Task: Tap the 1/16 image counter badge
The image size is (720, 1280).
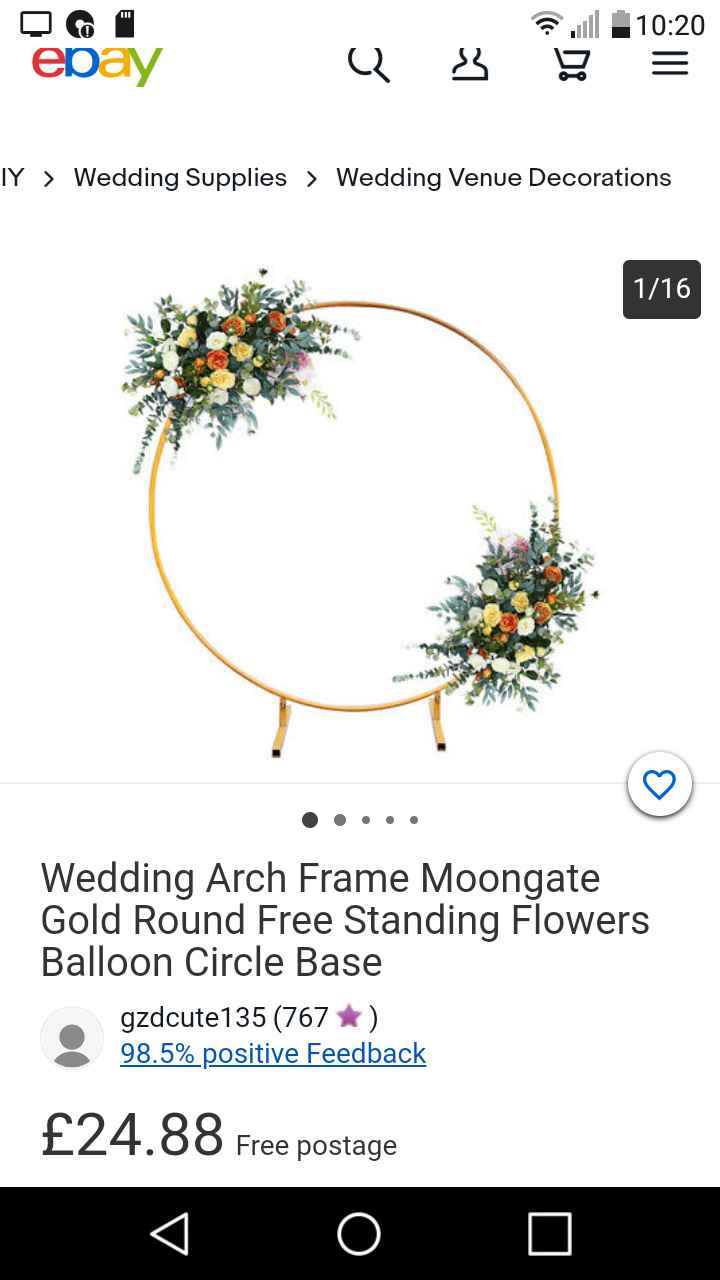Action: point(661,289)
